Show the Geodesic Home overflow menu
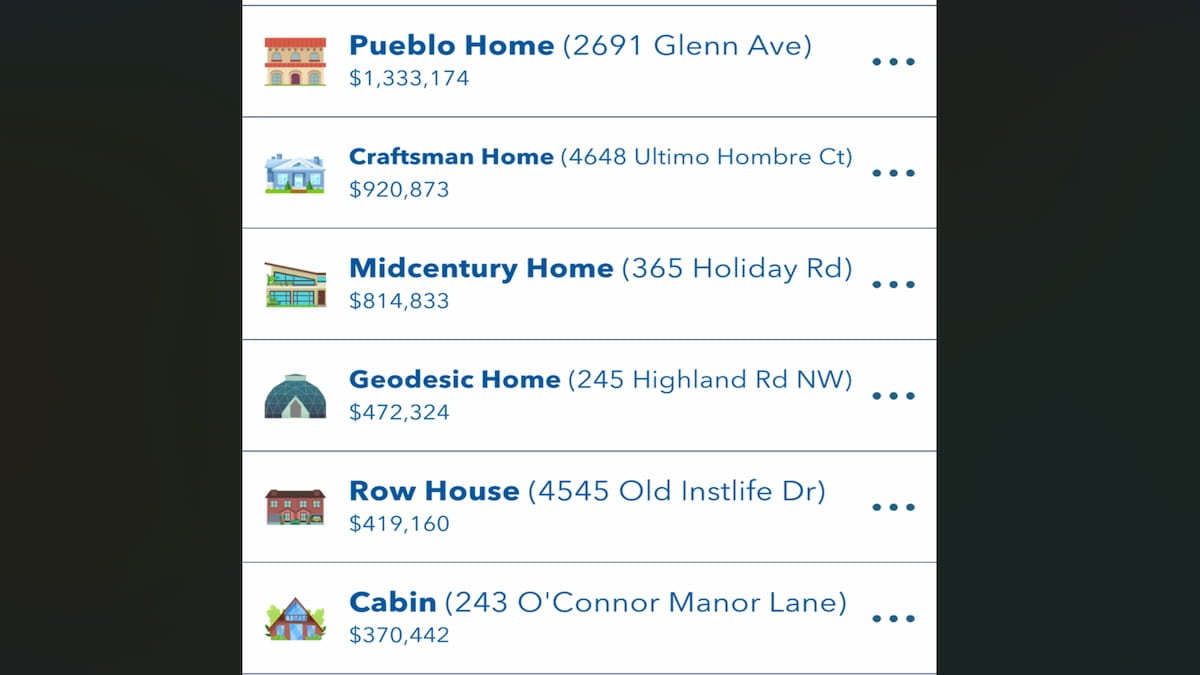The image size is (1200, 675). (x=893, y=396)
